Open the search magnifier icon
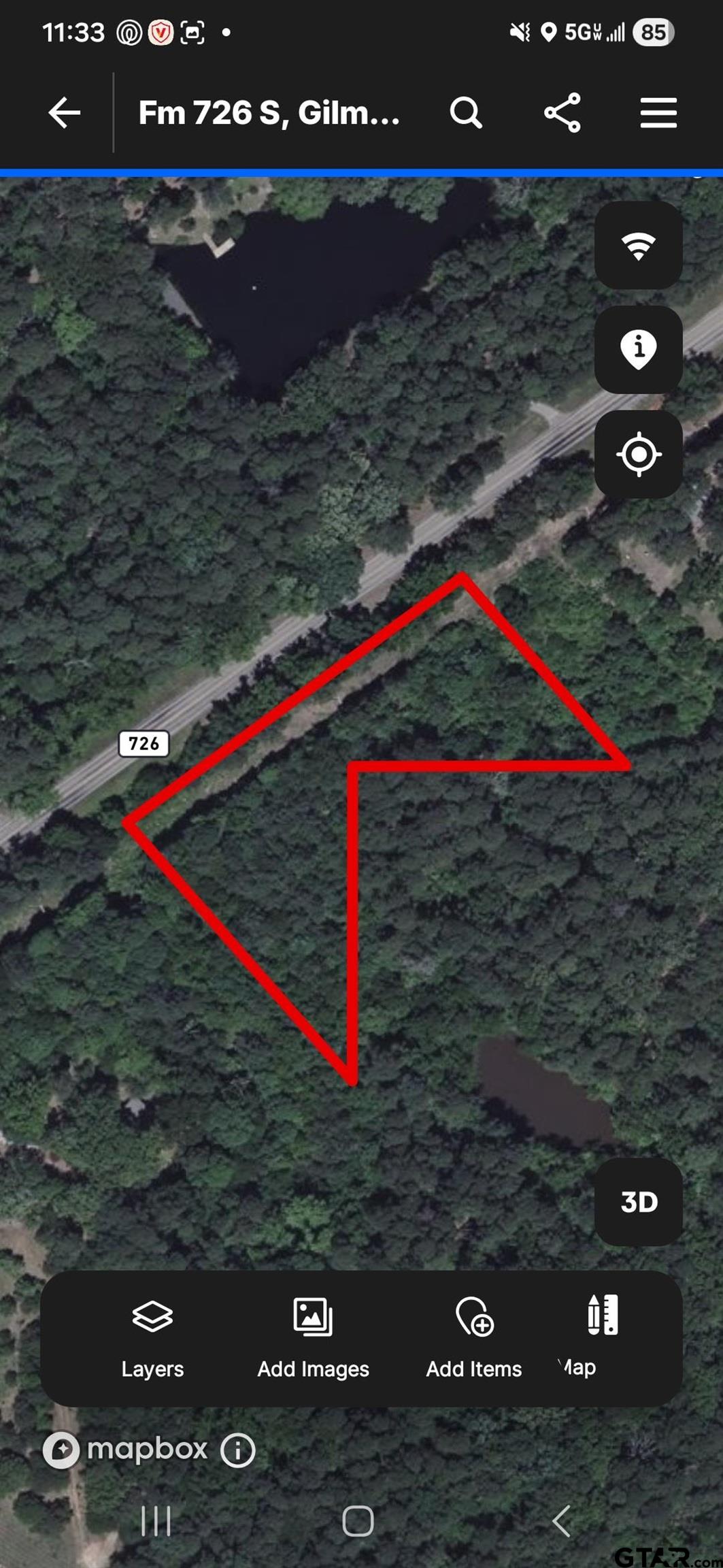723x1568 pixels. pyautogui.click(x=466, y=112)
